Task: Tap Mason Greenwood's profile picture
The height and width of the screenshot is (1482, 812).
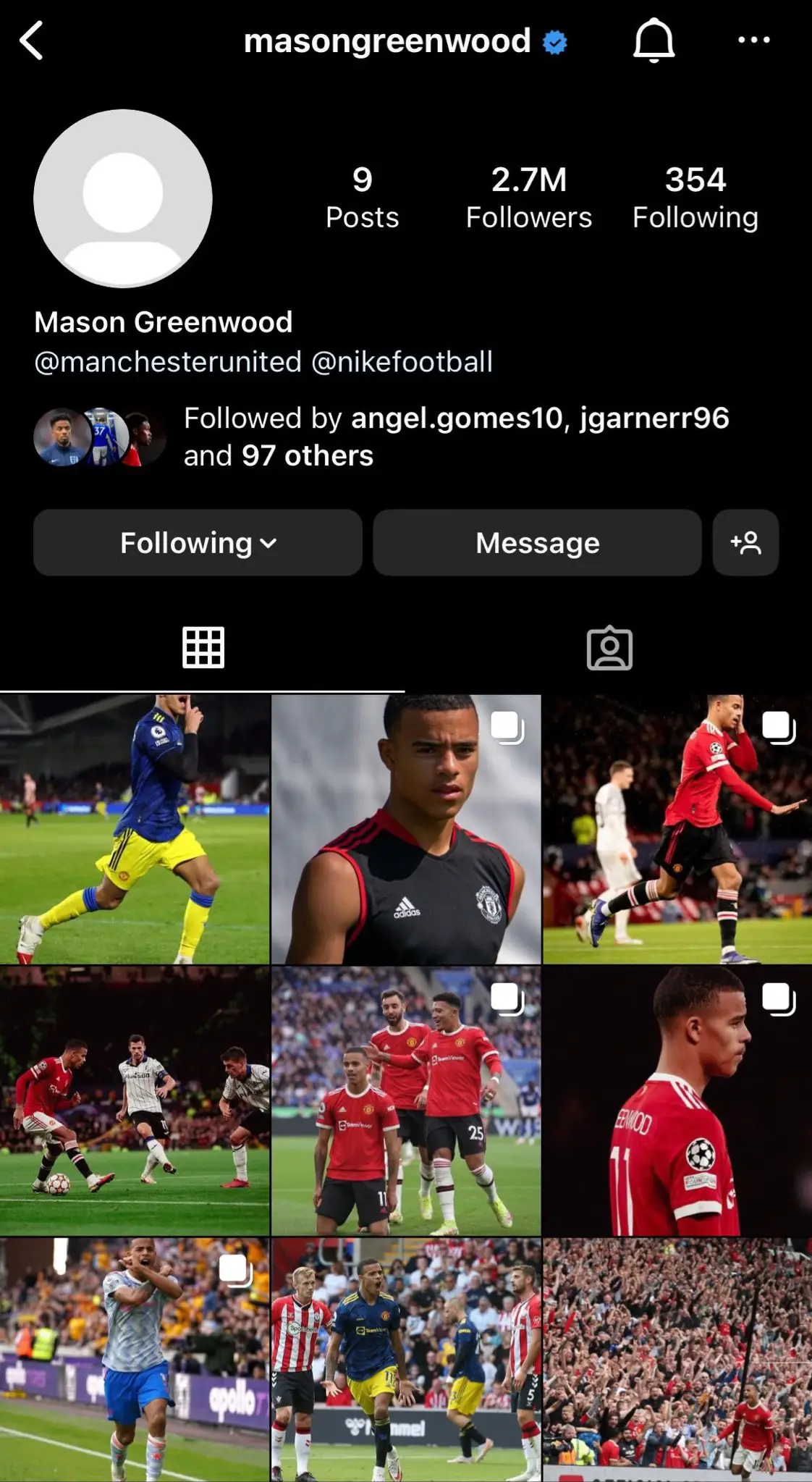Action: point(124,198)
